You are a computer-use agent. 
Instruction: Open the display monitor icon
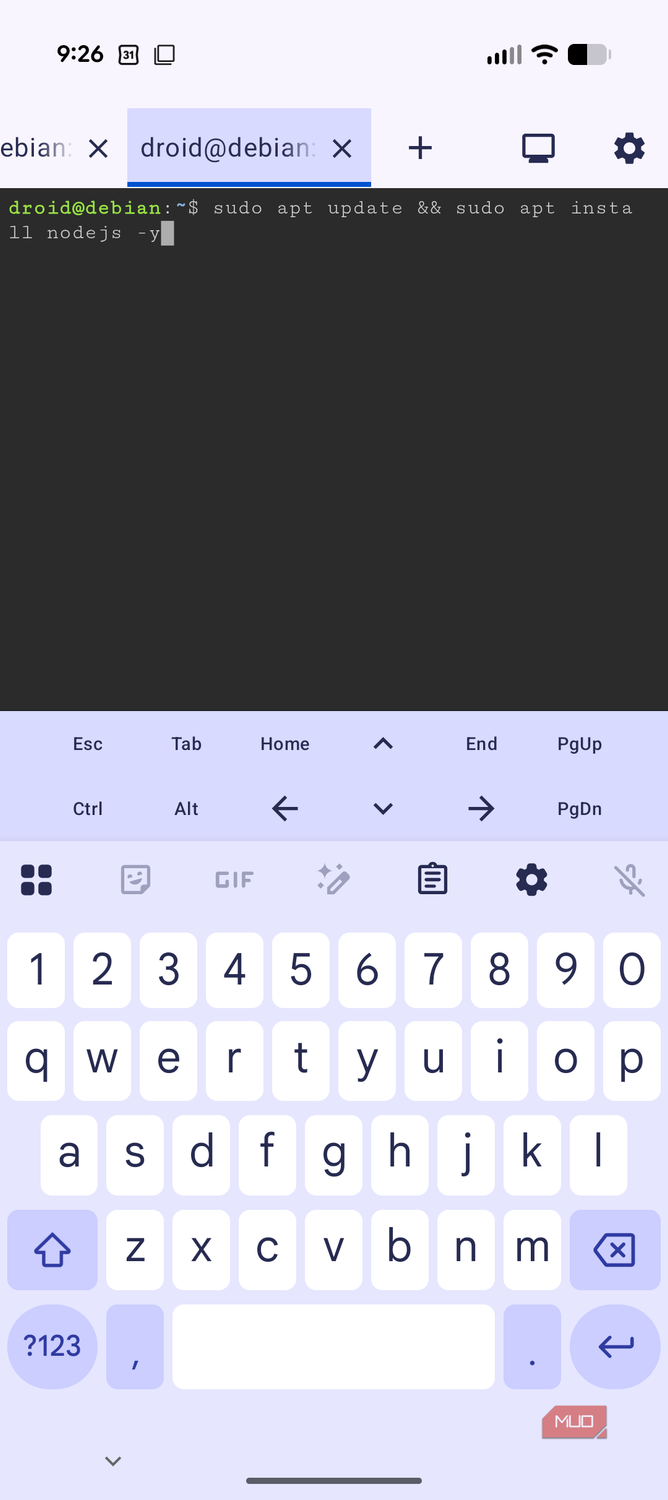(538, 149)
